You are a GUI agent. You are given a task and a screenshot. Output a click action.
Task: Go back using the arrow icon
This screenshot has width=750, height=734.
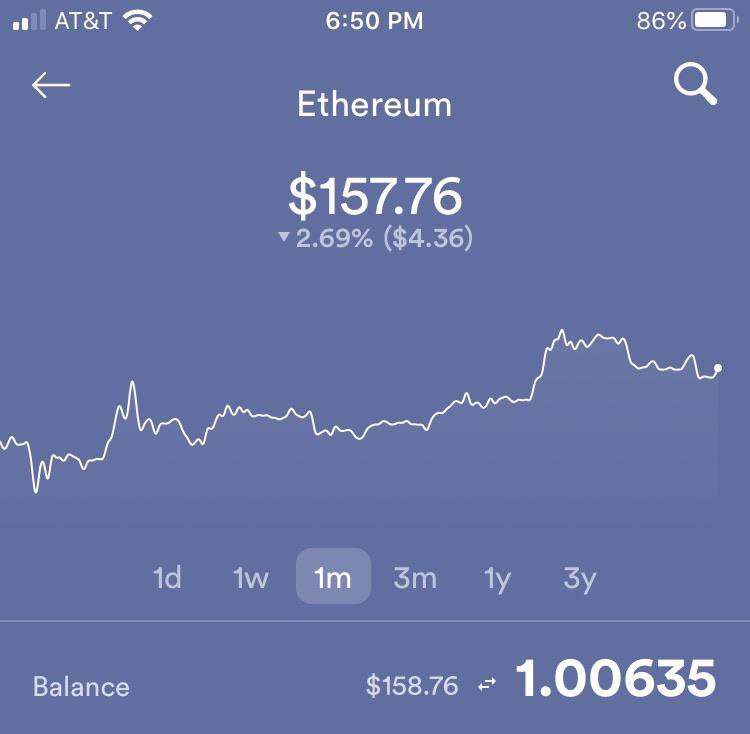point(51,86)
